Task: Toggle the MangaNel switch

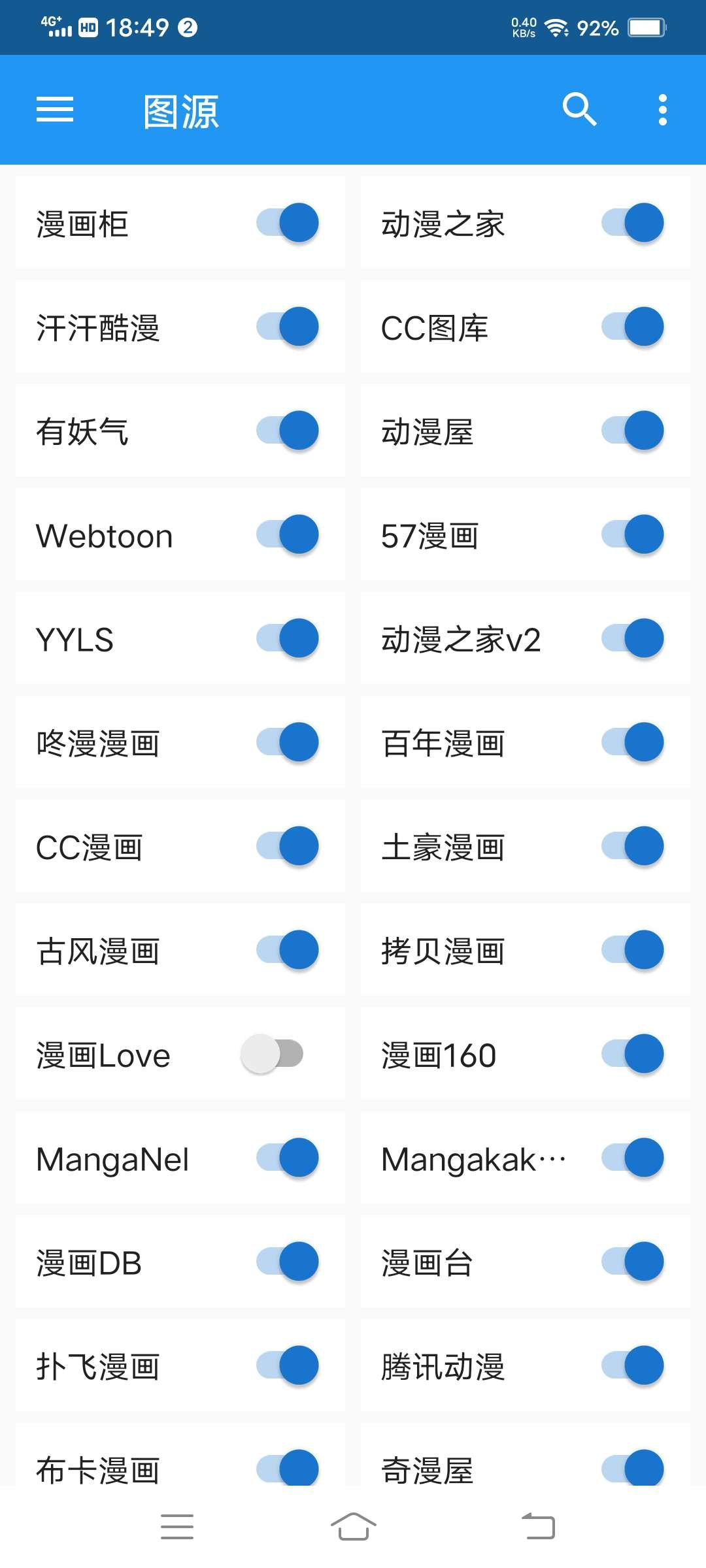Action: coord(288,1158)
